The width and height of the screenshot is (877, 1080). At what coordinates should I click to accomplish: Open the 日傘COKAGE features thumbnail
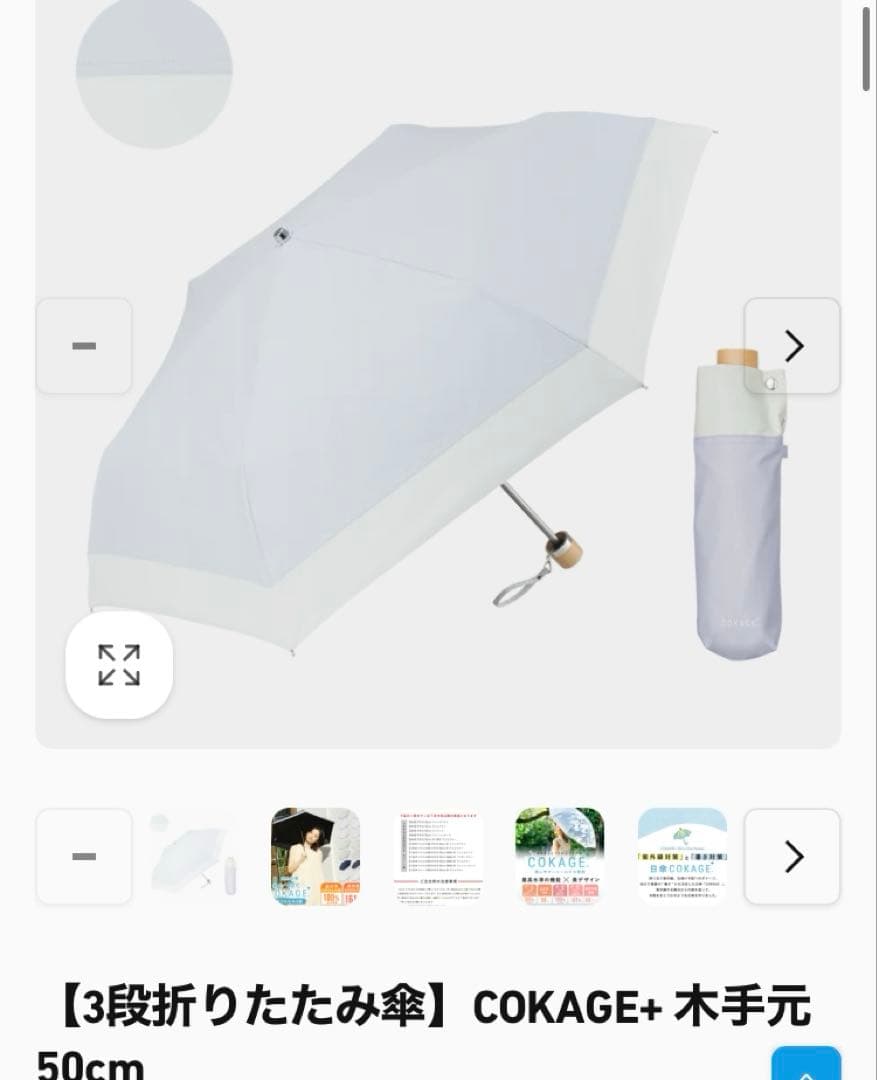(x=683, y=857)
